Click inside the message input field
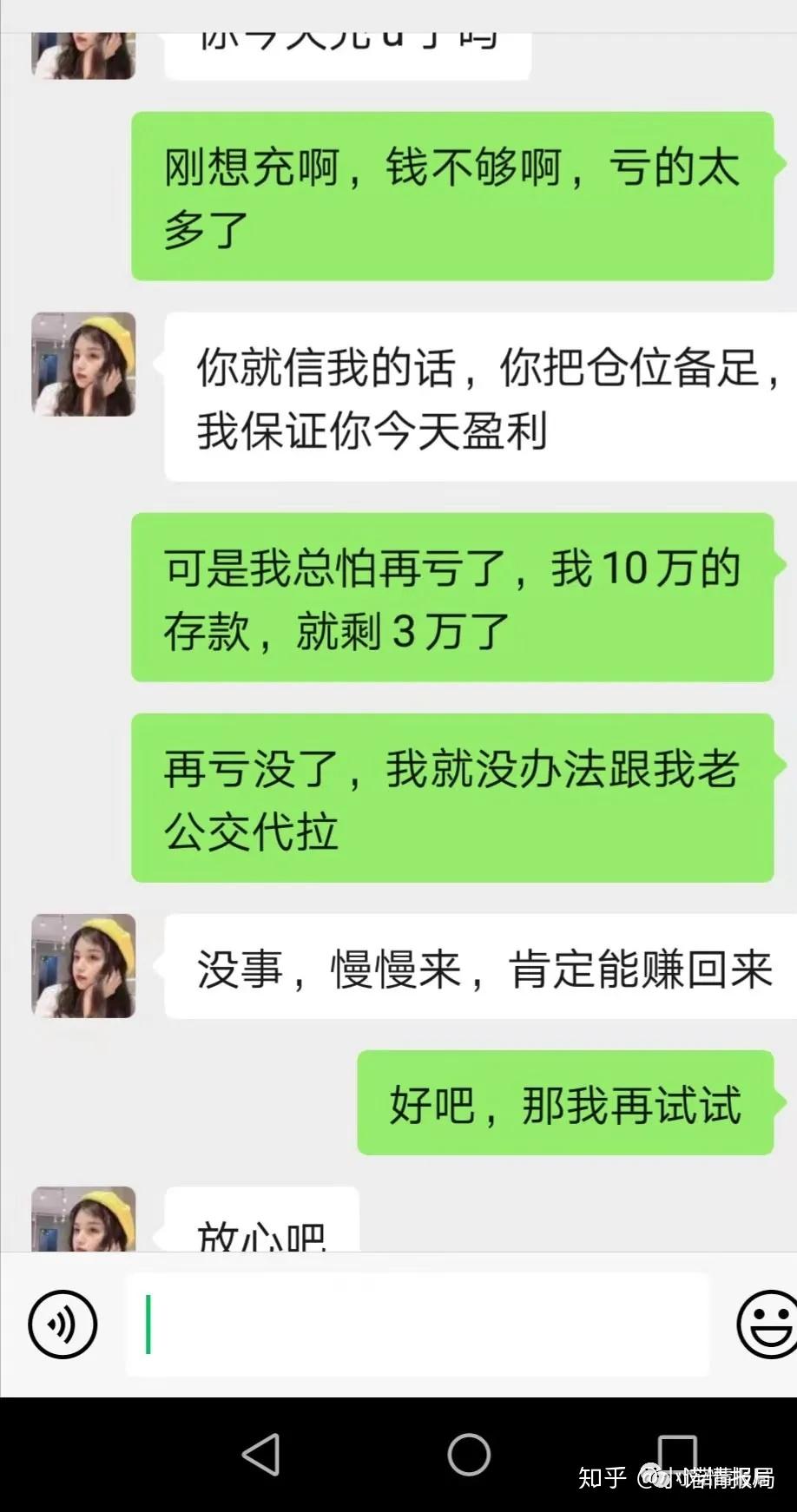The height and width of the screenshot is (1512, 797). tap(417, 1325)
